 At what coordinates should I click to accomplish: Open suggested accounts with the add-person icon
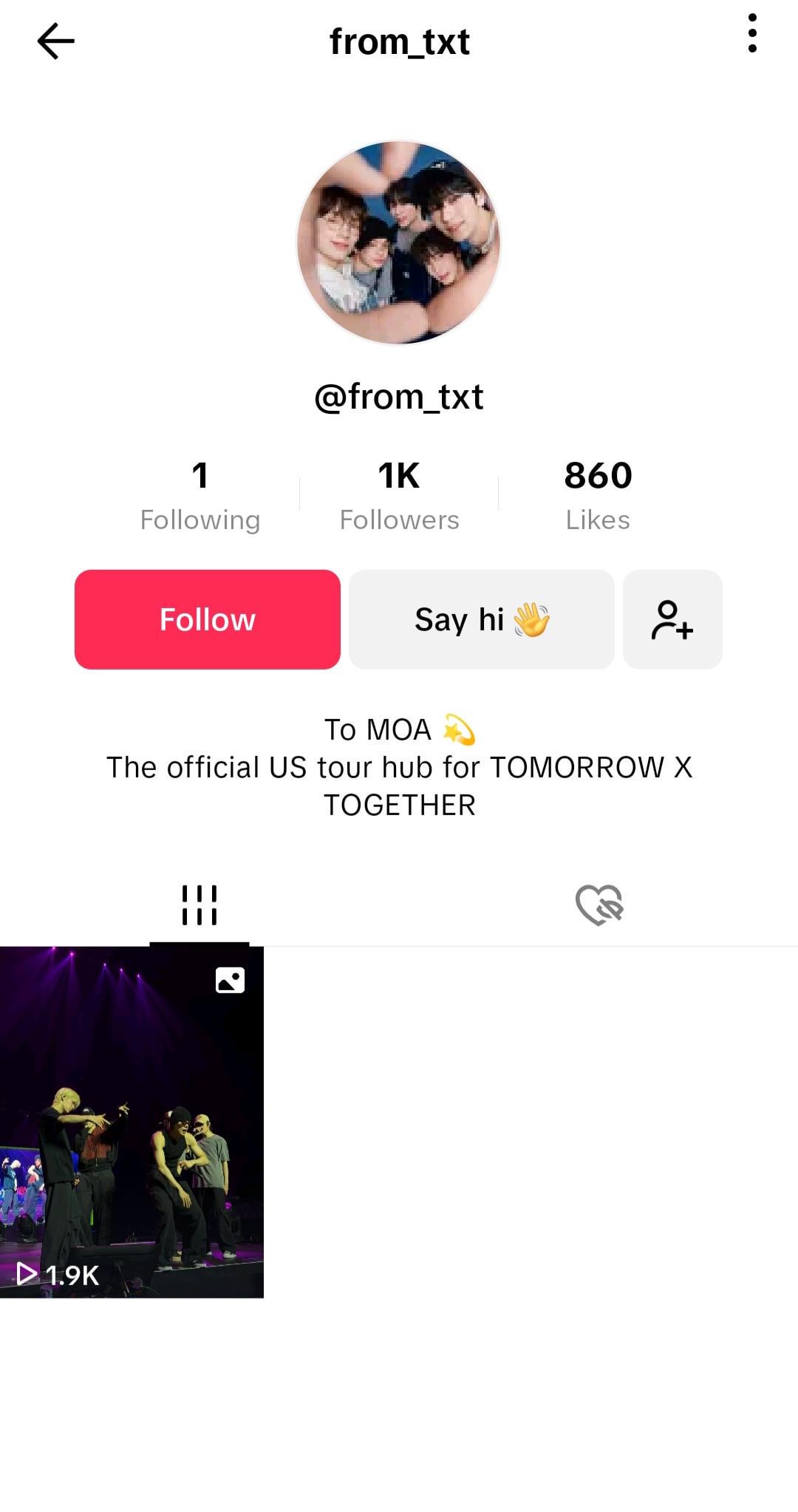[x=672, y=619]
